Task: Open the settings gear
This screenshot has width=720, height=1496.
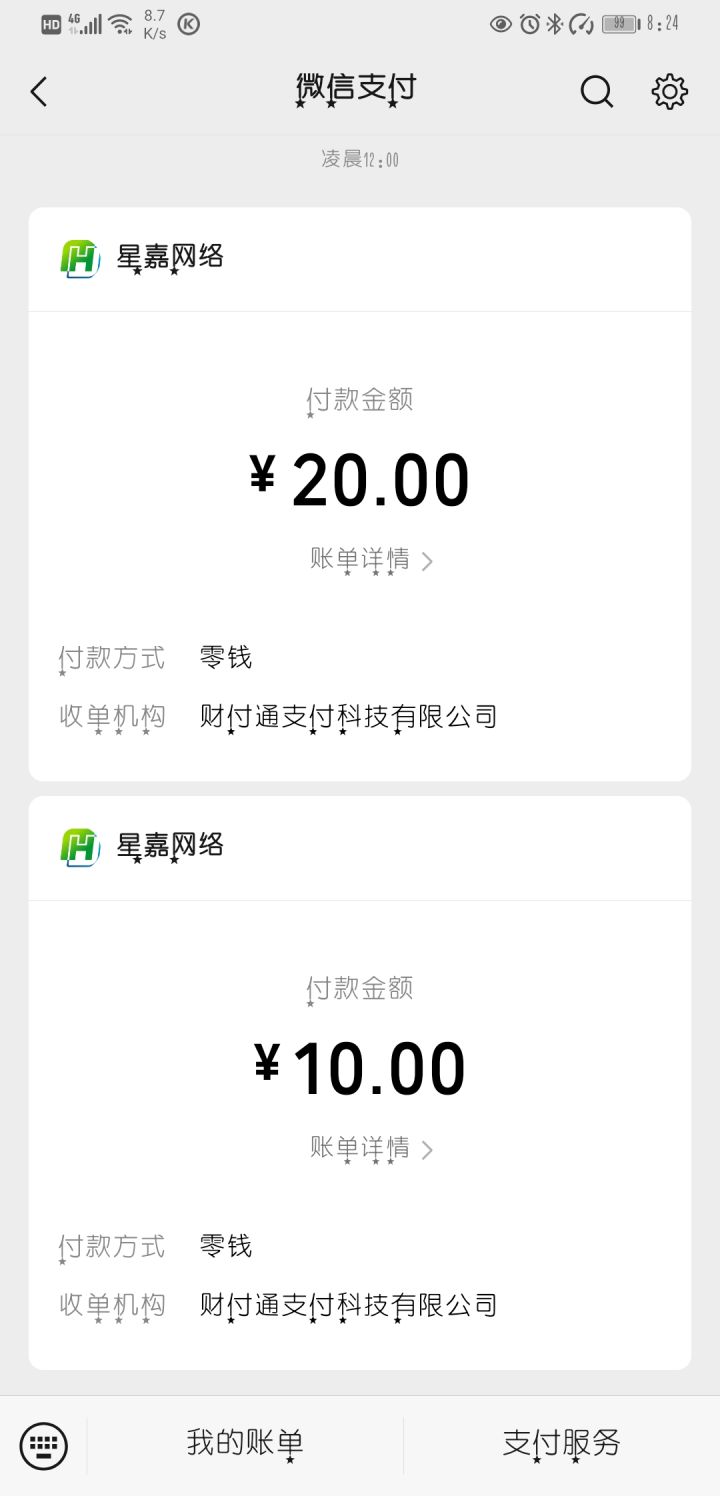Action: pos(669,92)
